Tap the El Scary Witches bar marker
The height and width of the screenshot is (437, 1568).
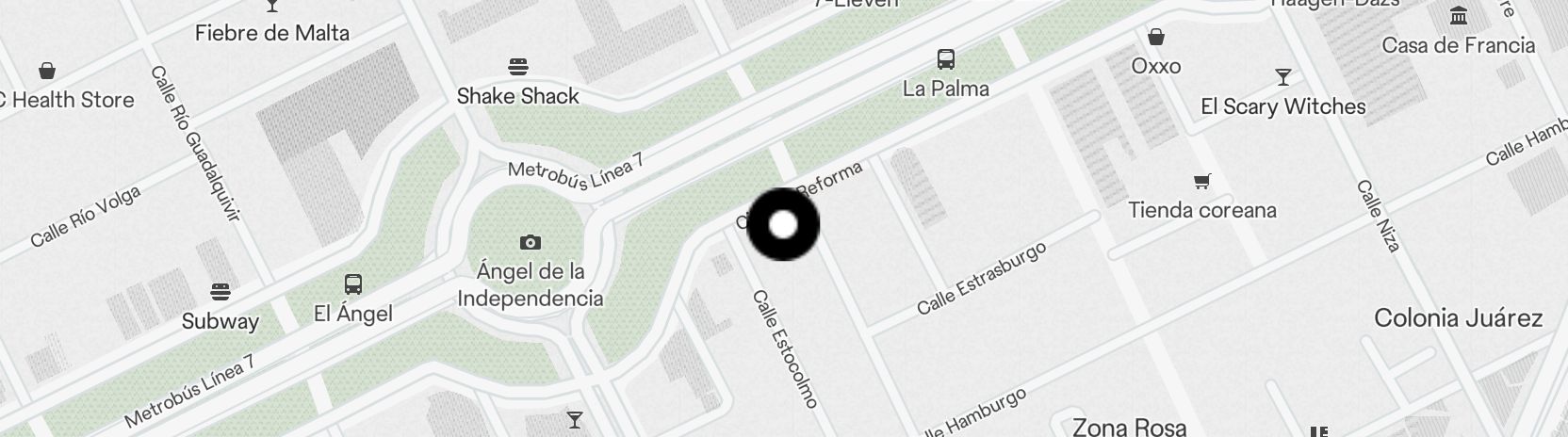tap(1282, 77)
